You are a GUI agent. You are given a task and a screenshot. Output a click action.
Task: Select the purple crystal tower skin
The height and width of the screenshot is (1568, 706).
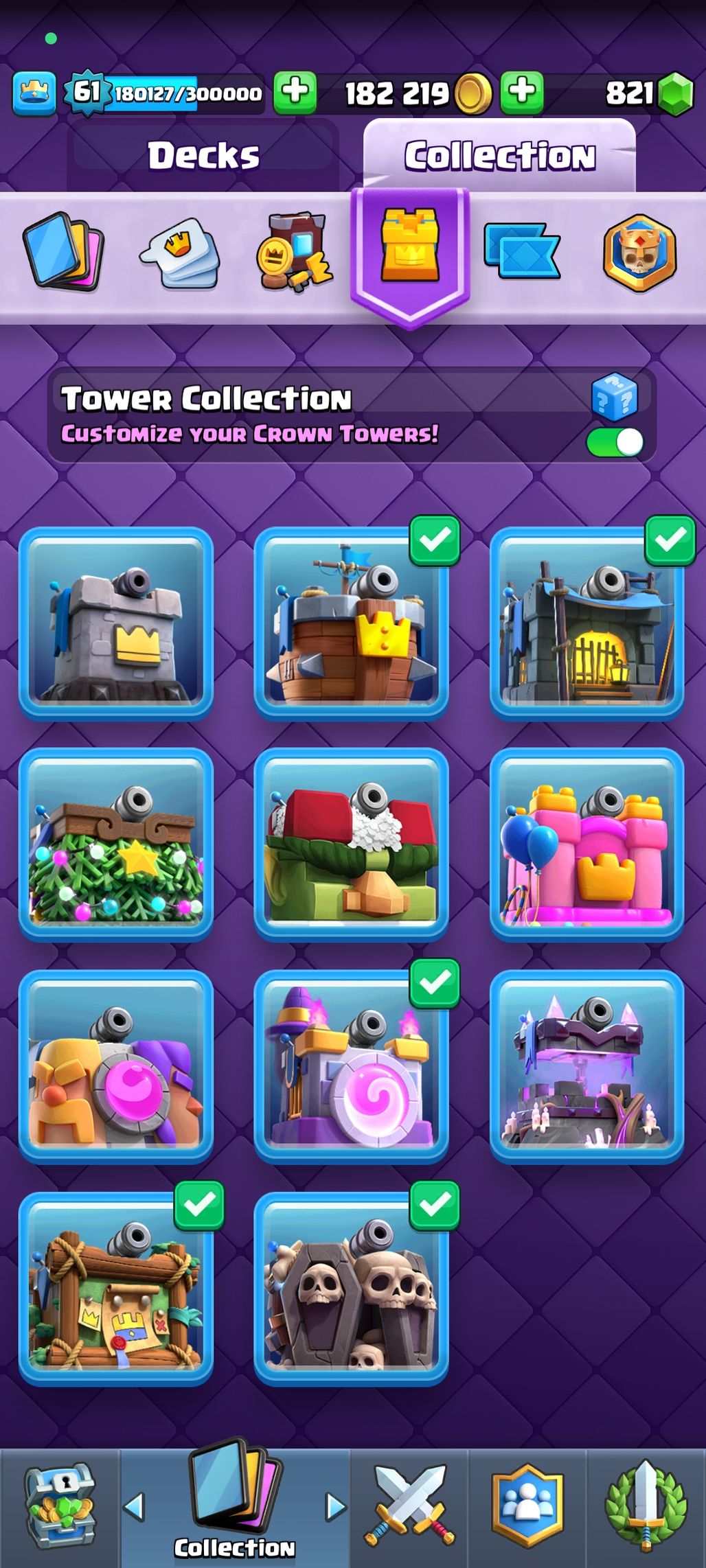(587, 1067)
